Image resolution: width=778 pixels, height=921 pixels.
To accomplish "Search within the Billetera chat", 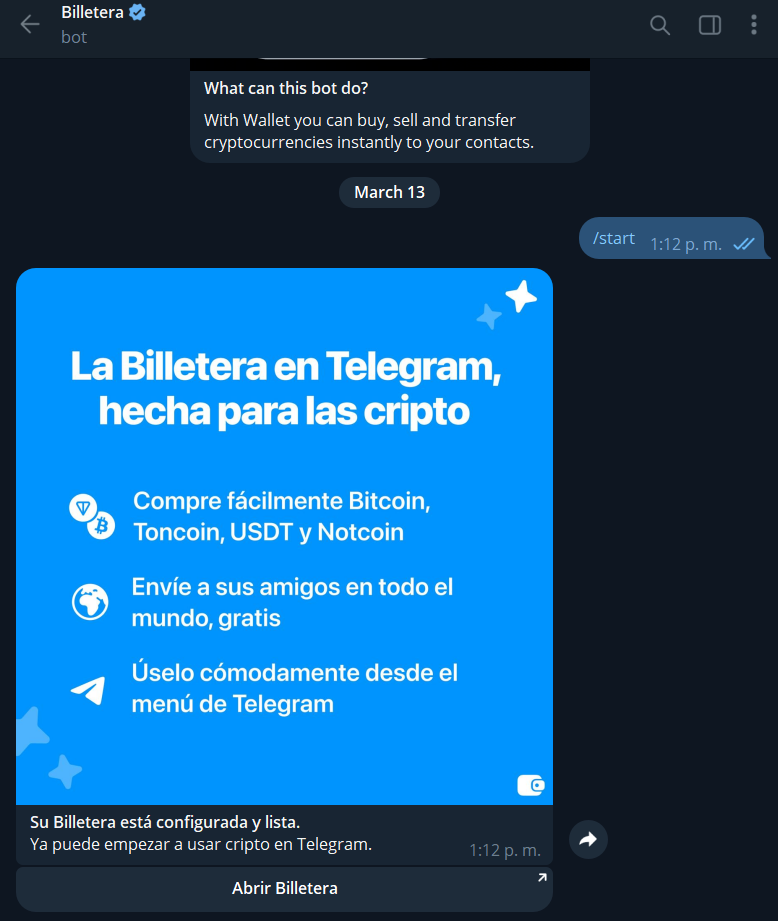I will click(660, 25).
